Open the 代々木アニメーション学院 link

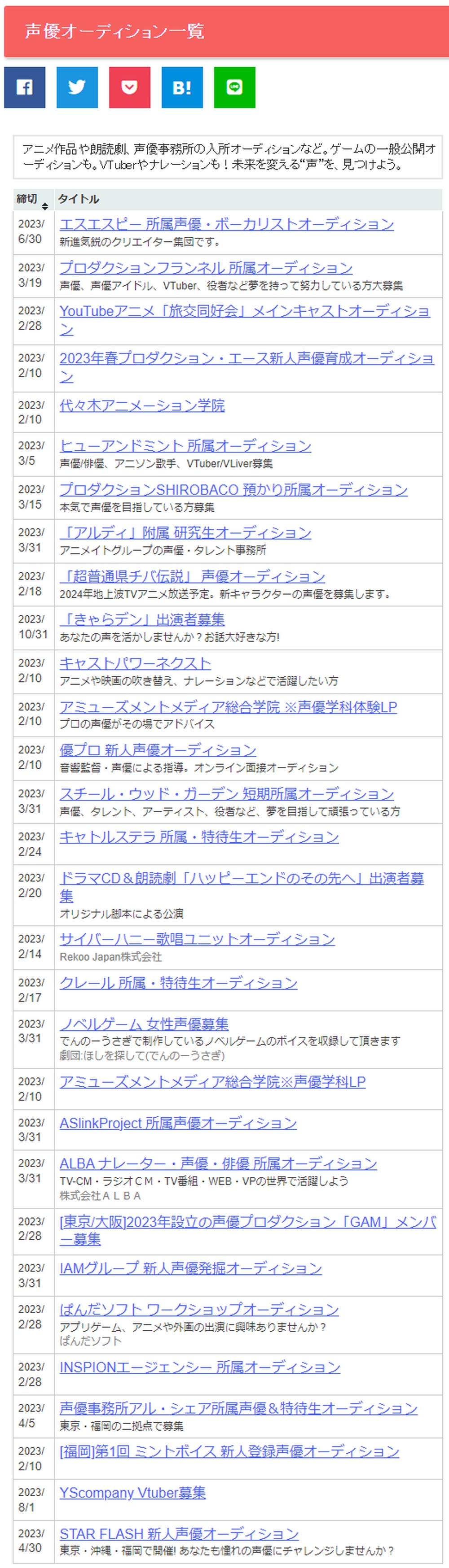pyautogui.click(x=141, y=405)
